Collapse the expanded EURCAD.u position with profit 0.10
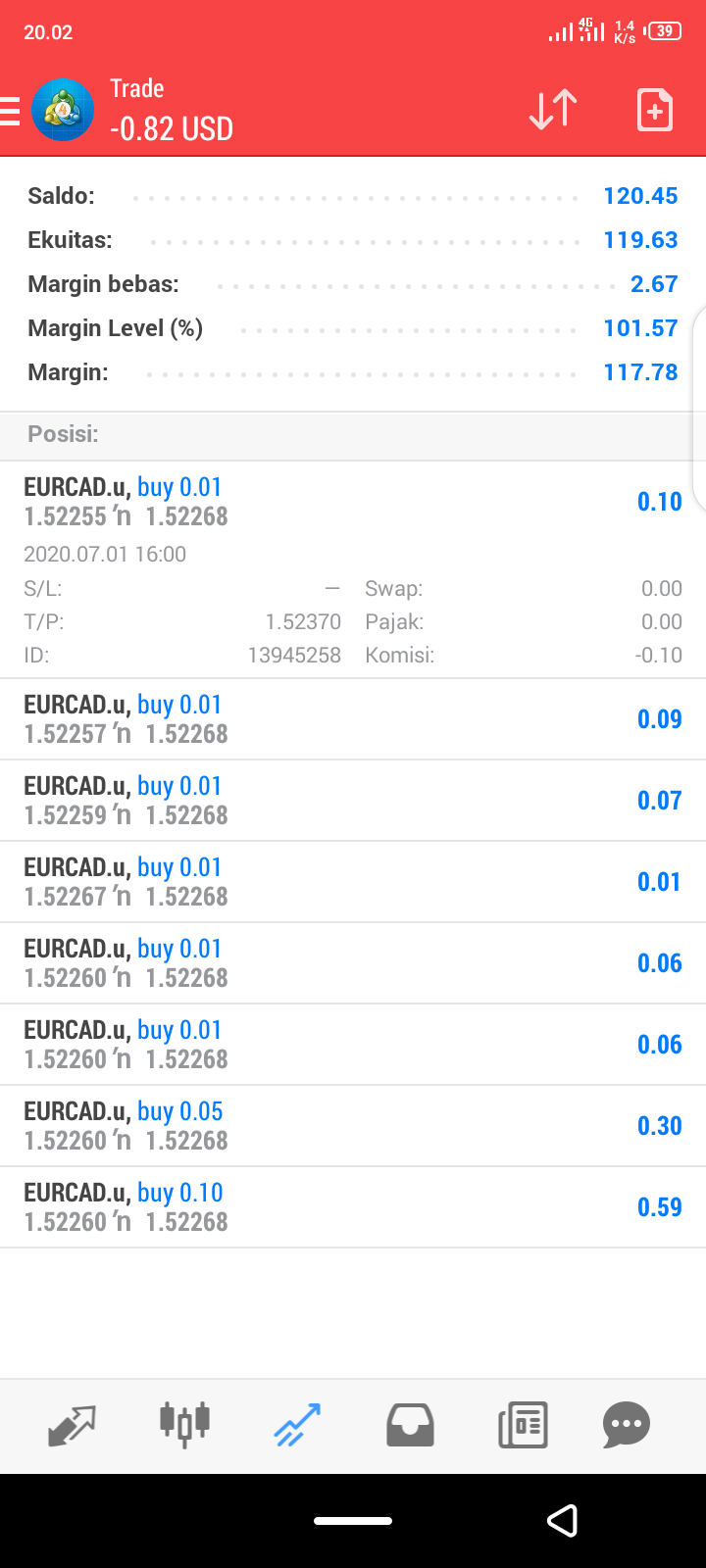The width and height of the screenshot is (706, 1568). point(353,569)
